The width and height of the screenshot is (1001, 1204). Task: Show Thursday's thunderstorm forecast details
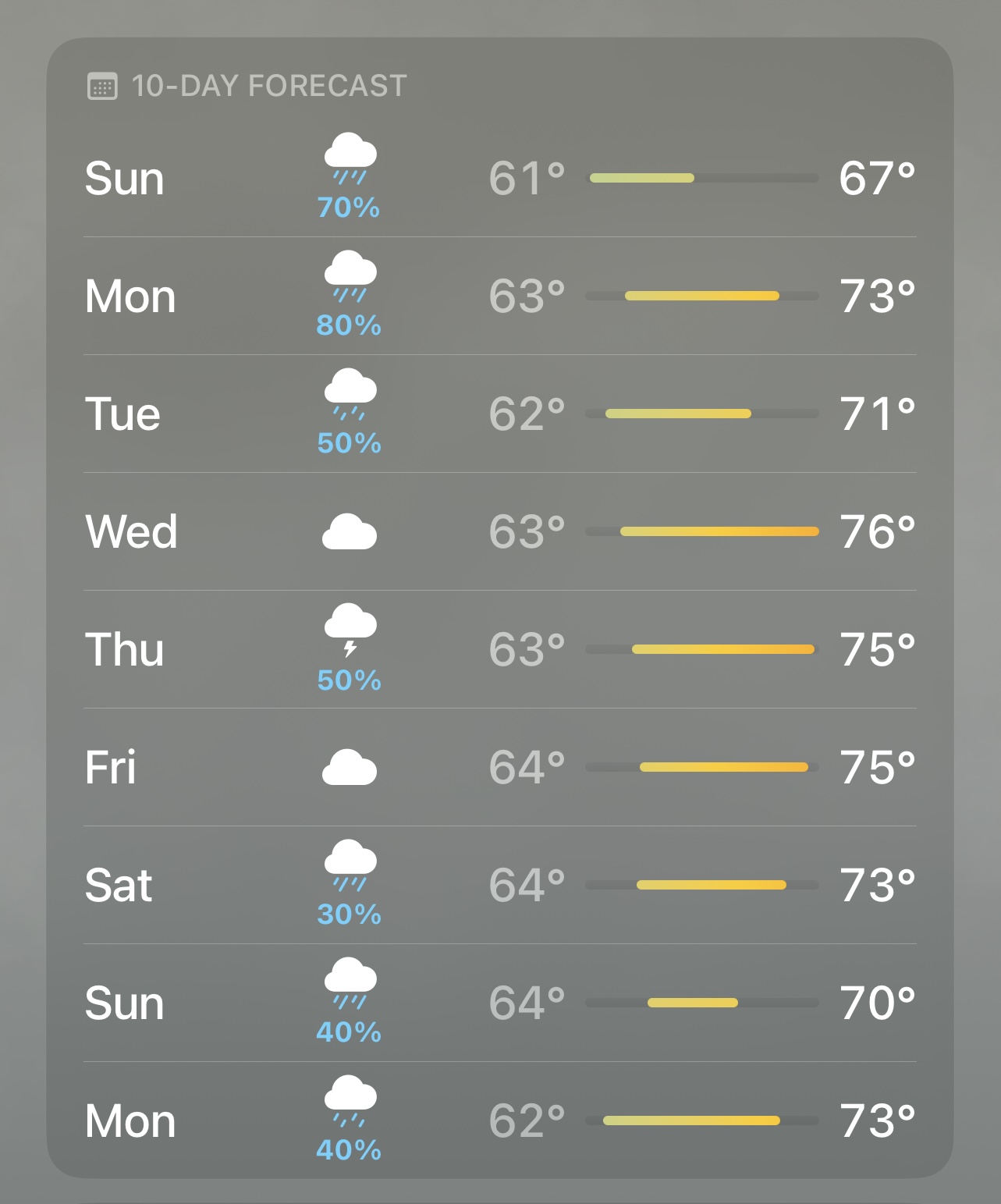tap(499, 649)
